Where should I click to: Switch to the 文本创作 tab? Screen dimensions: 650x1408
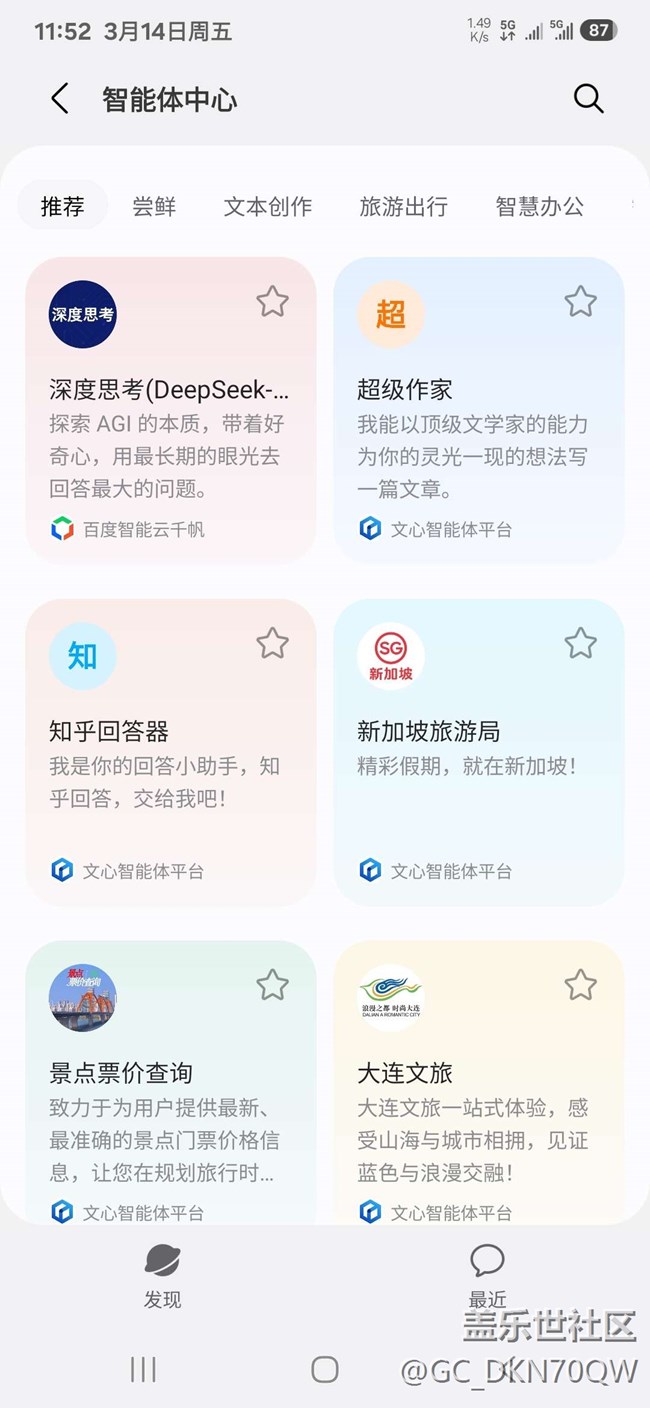[x=267, y=207]
